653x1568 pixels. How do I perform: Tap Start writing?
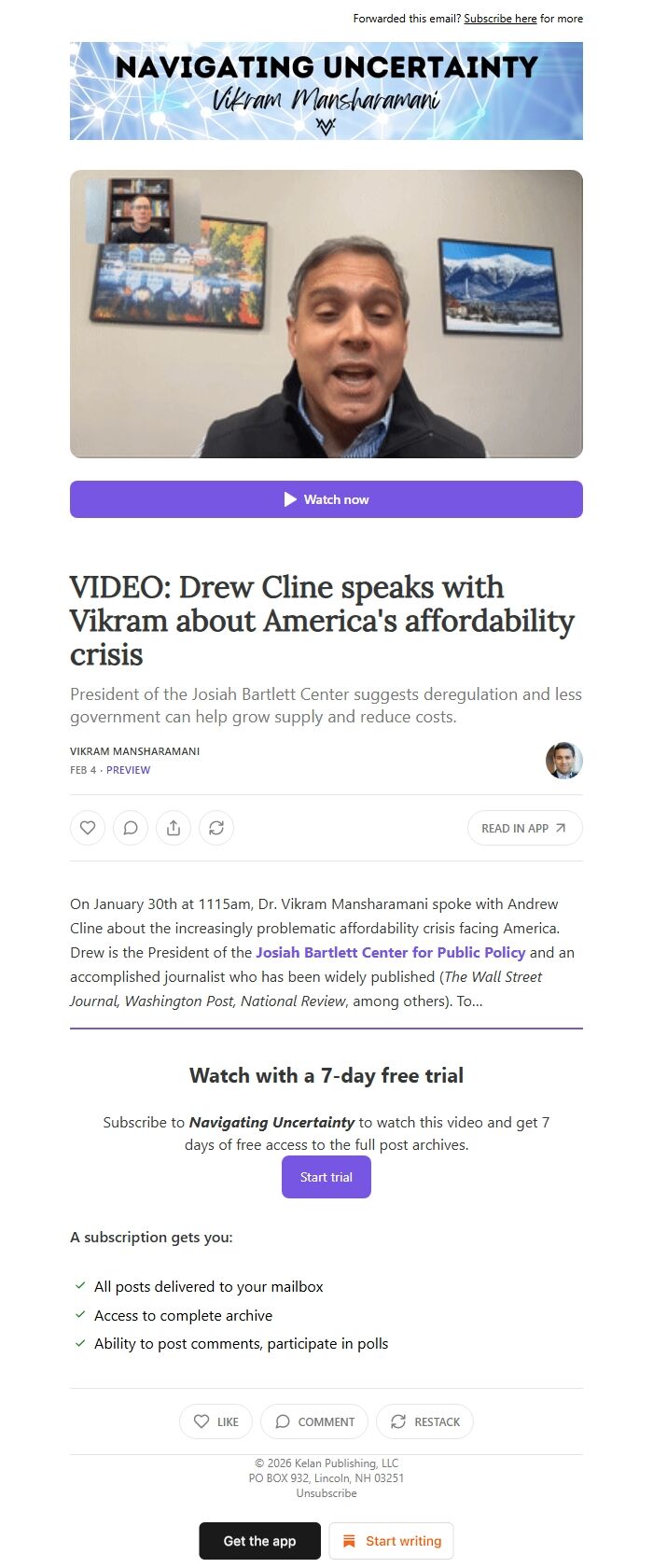pos(392,1541)
